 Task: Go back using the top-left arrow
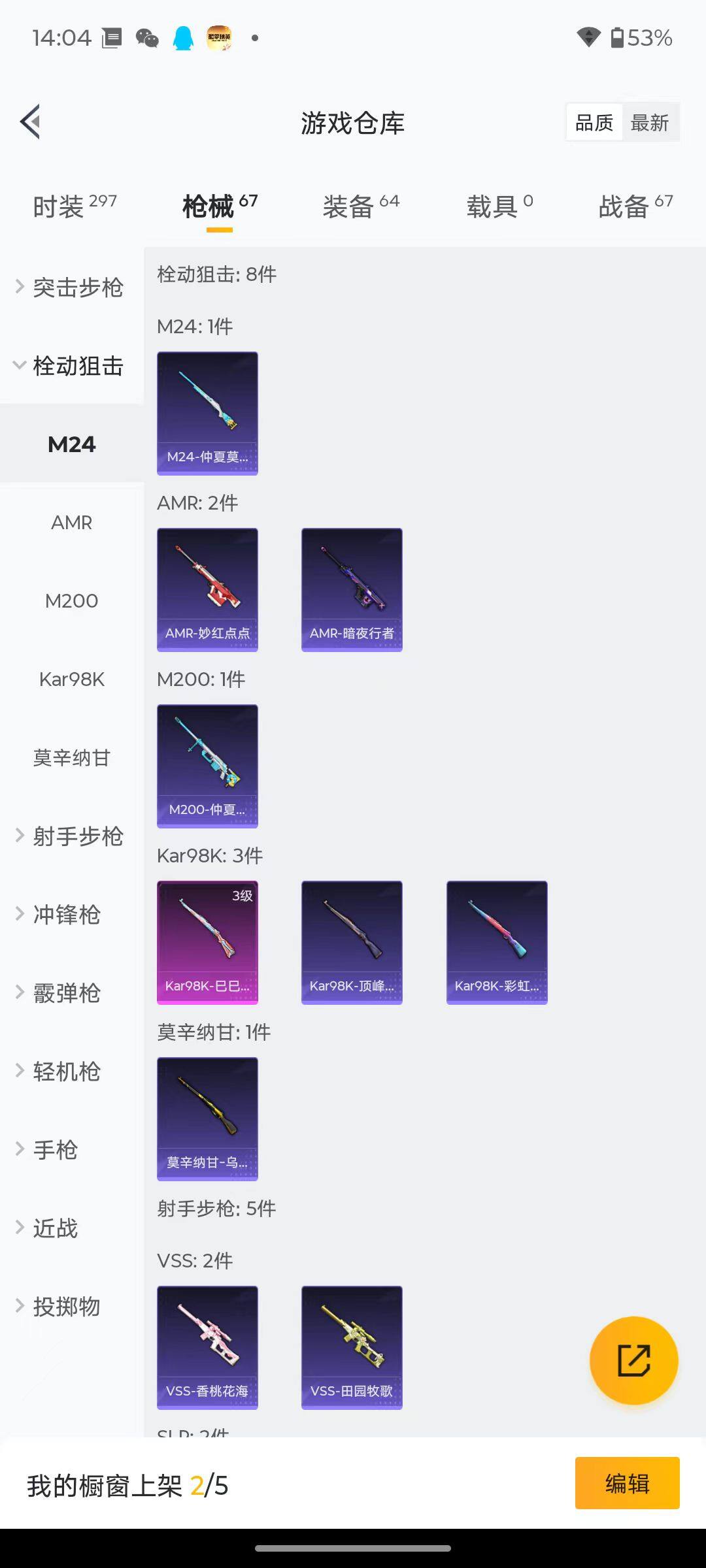30,122
